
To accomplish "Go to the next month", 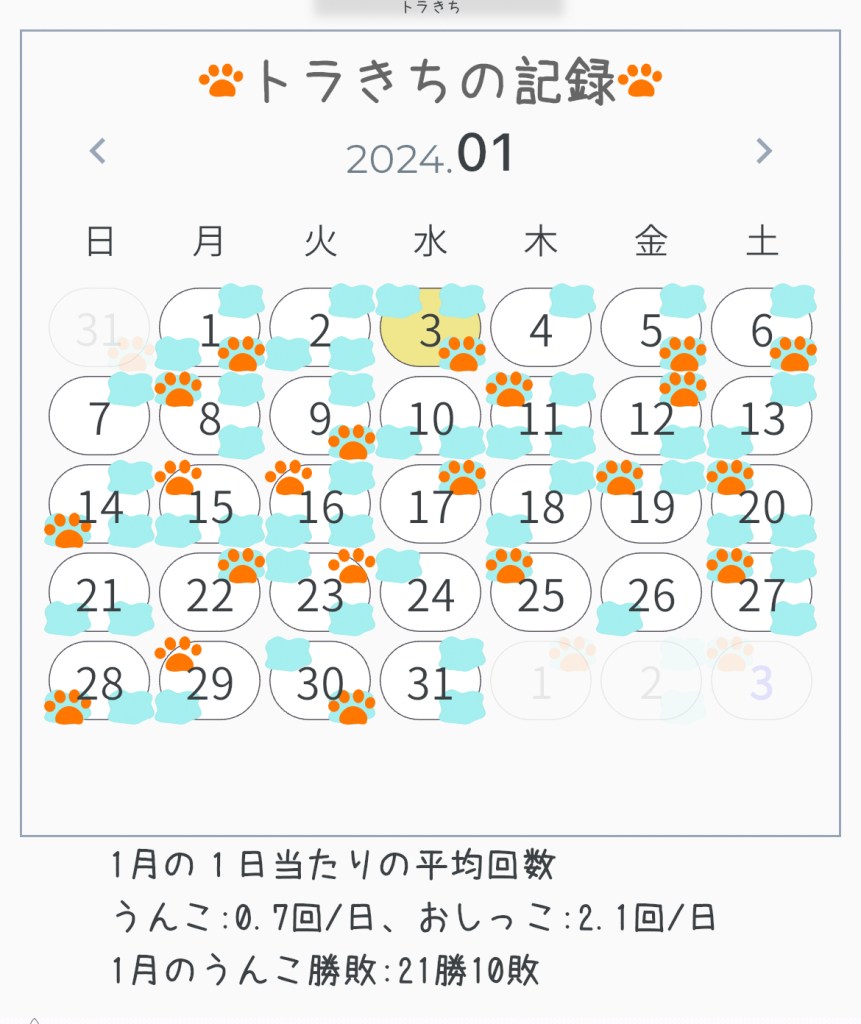I will [764, 152].
